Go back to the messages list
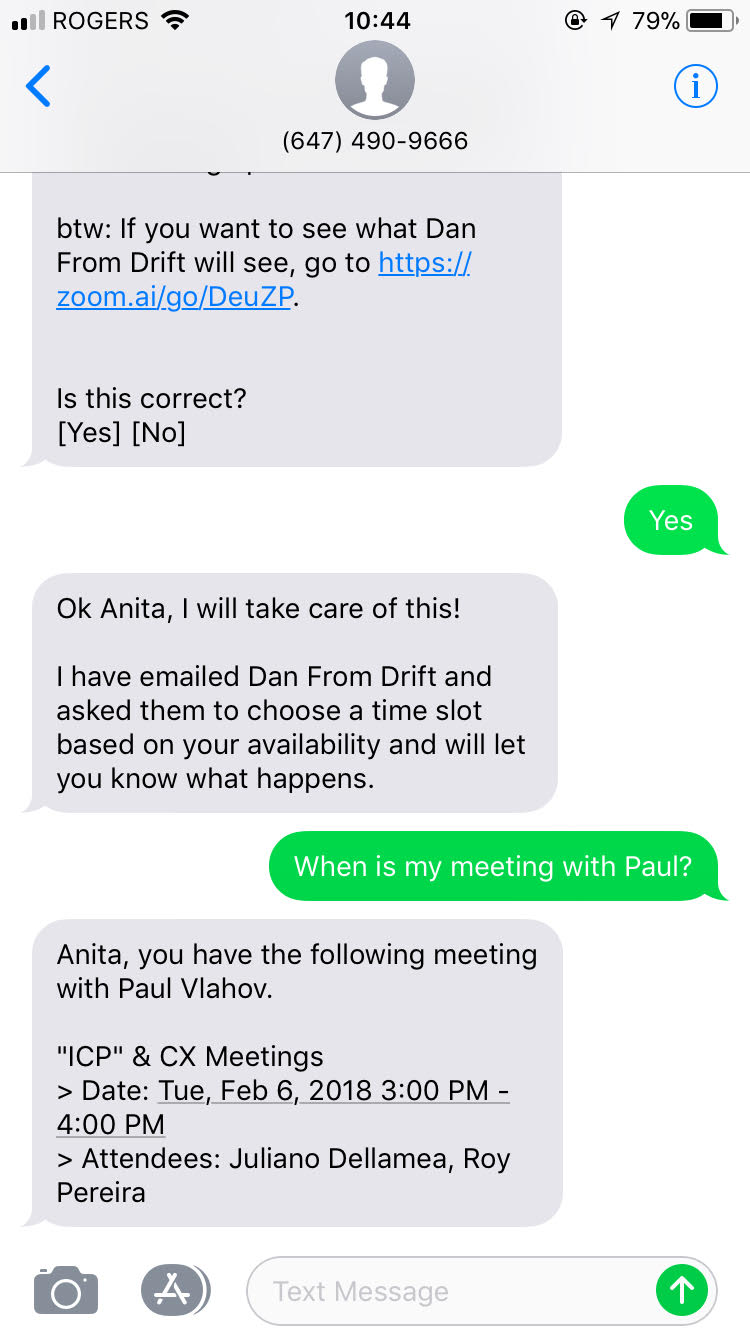The image size is (750, 1334). pyautogui.click(x=38, y=87)
